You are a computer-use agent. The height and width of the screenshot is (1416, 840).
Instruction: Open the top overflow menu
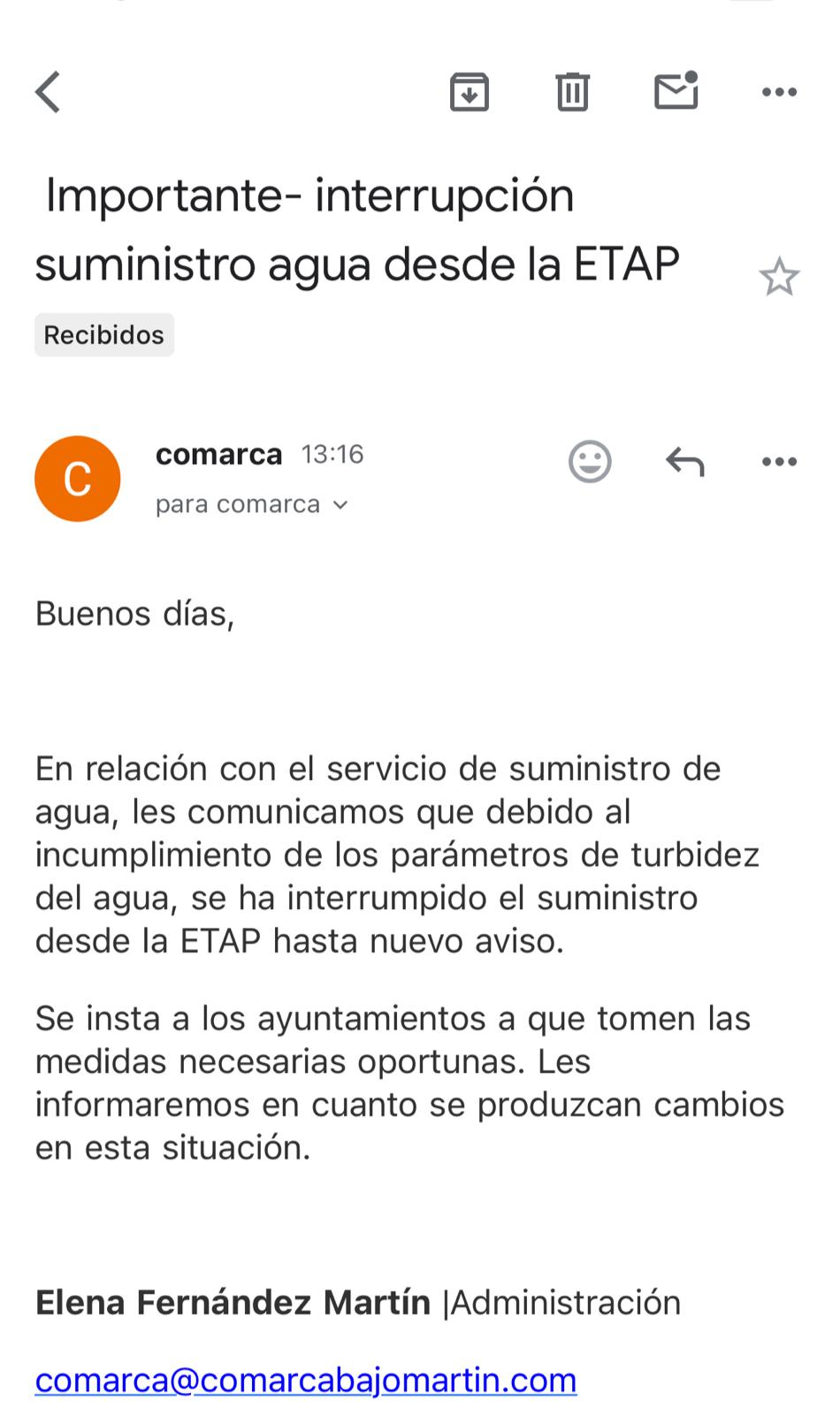click(x=779, y=92)
